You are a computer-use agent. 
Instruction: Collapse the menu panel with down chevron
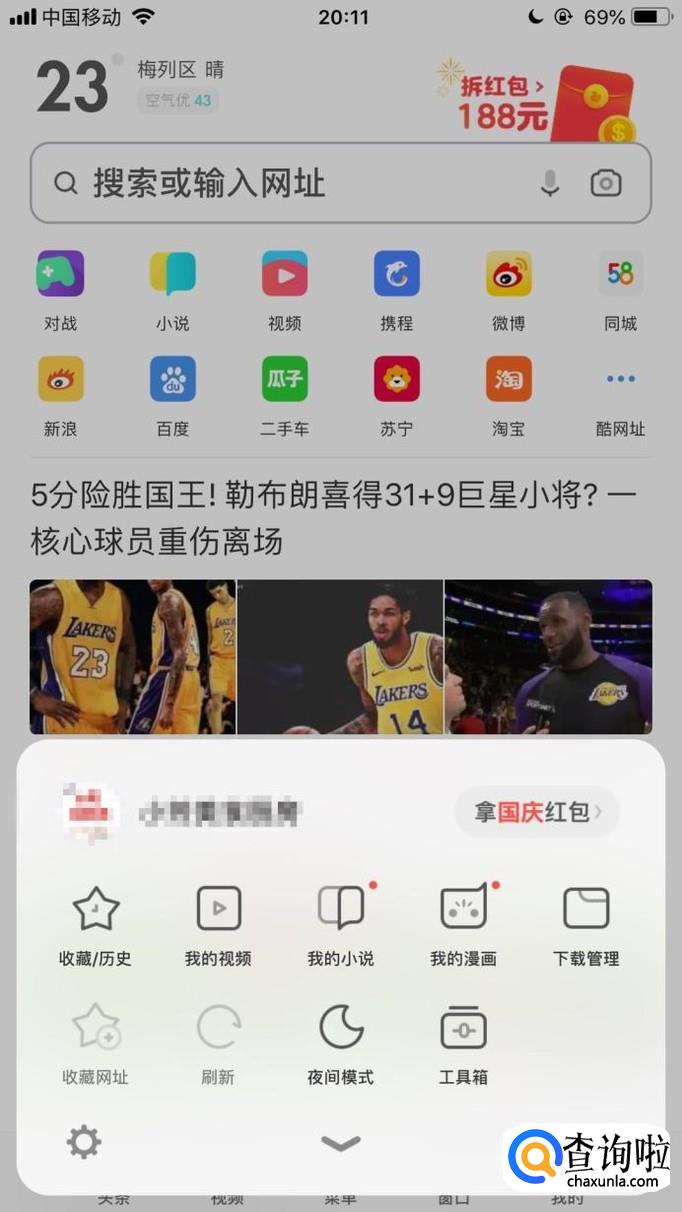click(x=341, y=1143)
